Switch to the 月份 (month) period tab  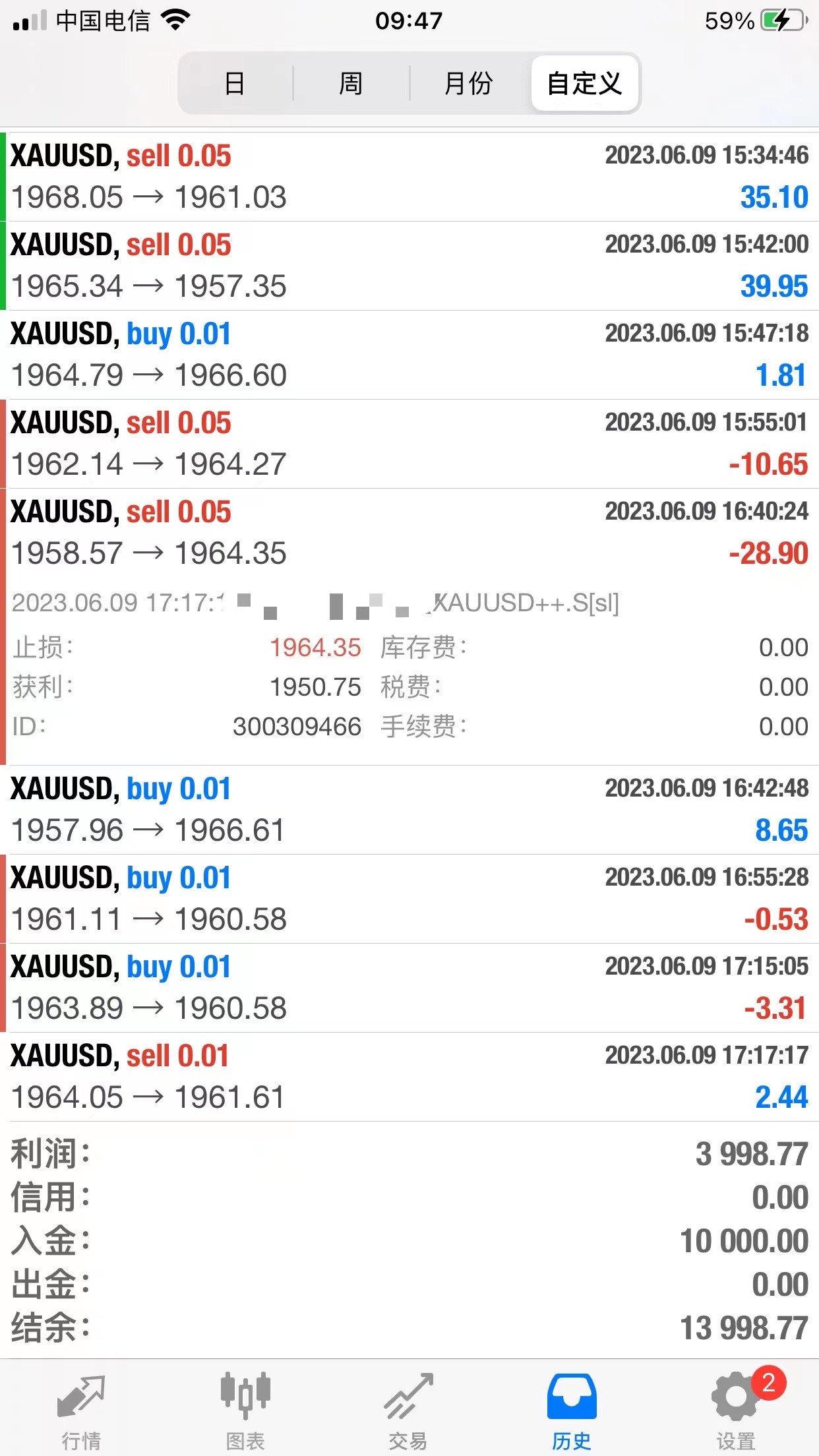[468, 84]
